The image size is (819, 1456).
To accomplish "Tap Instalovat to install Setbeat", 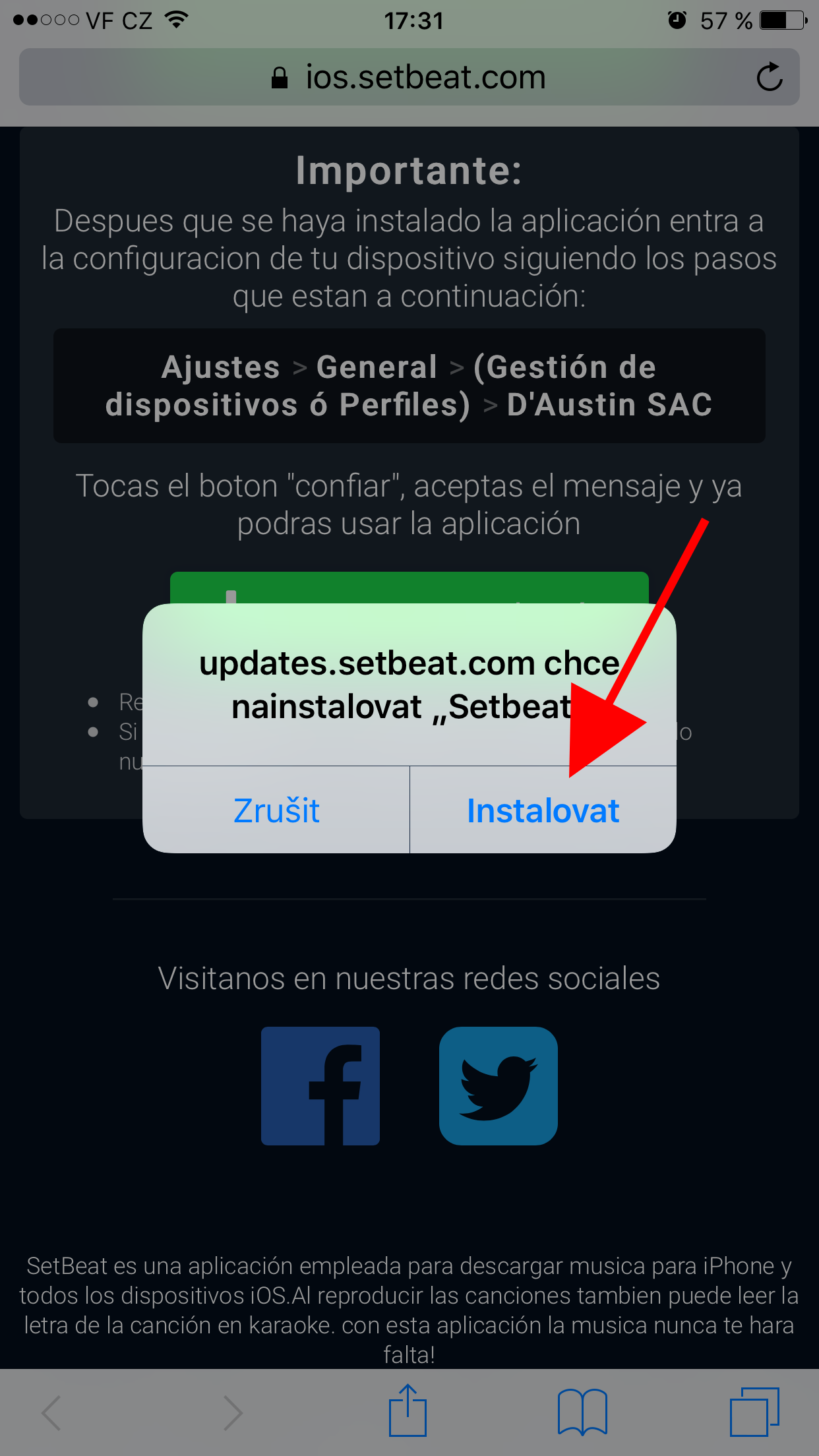I will tap(543, 810).
